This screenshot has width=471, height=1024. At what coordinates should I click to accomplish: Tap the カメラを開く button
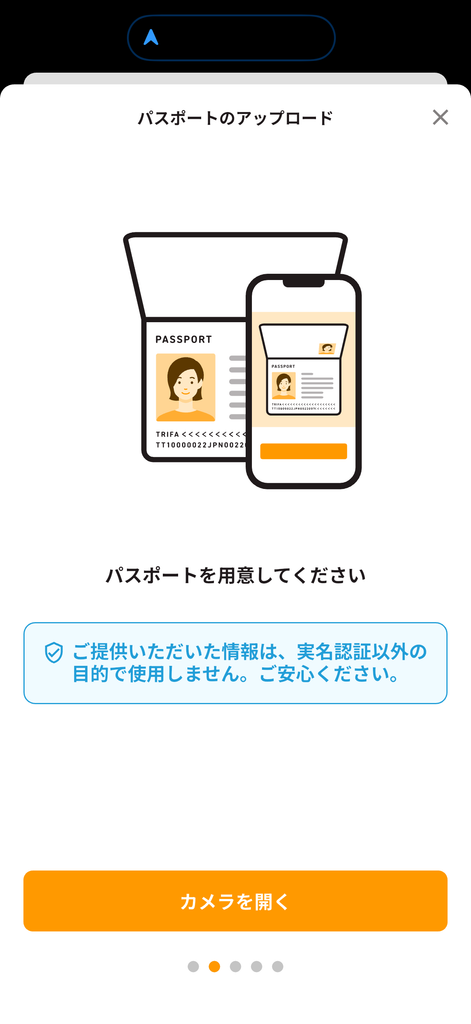coord(235,901)
